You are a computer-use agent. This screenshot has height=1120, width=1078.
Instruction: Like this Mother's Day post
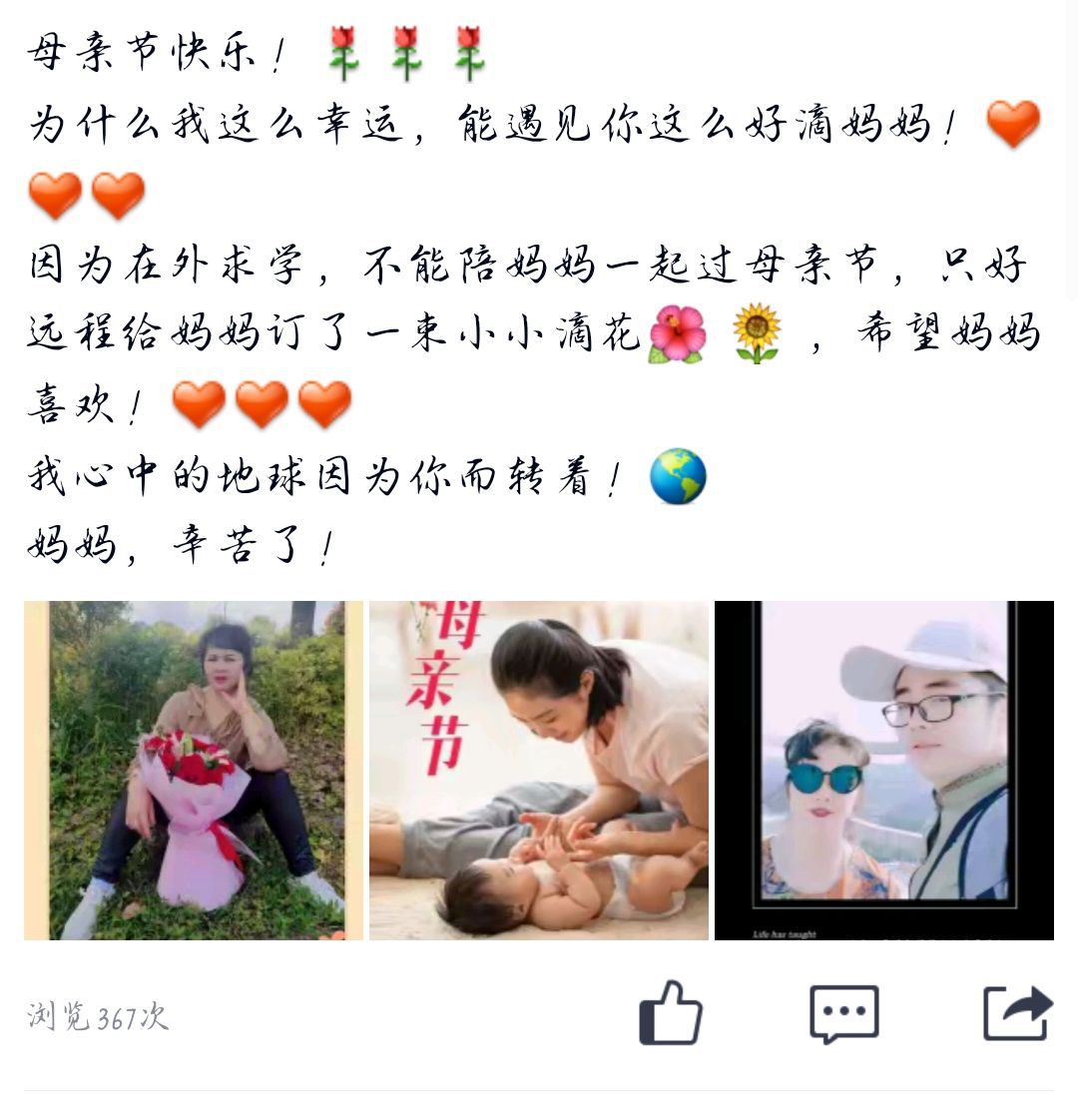tap(671, 1013)
